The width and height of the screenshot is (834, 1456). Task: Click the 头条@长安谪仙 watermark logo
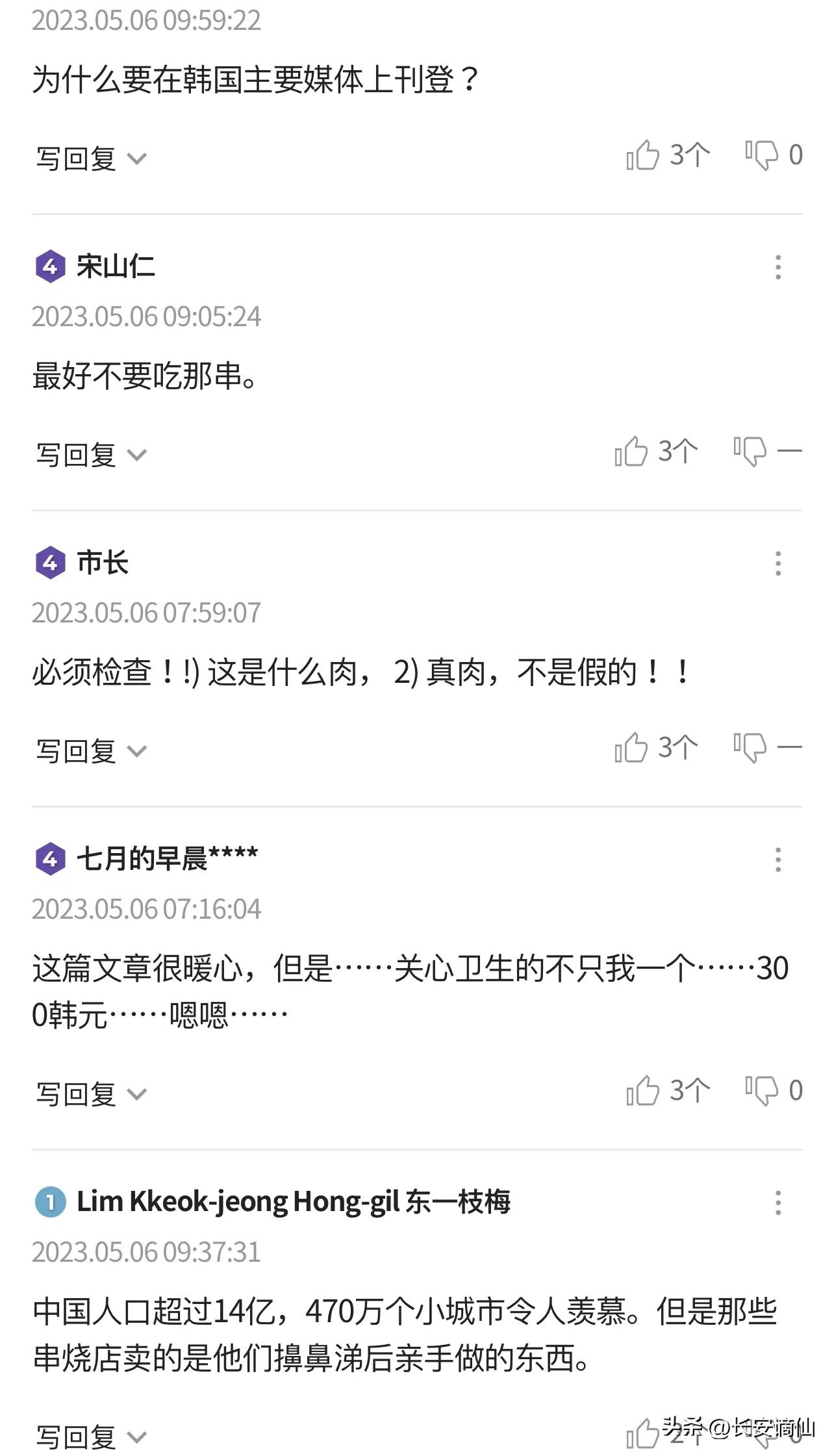pyautogui.click(x=740, y=1427)
